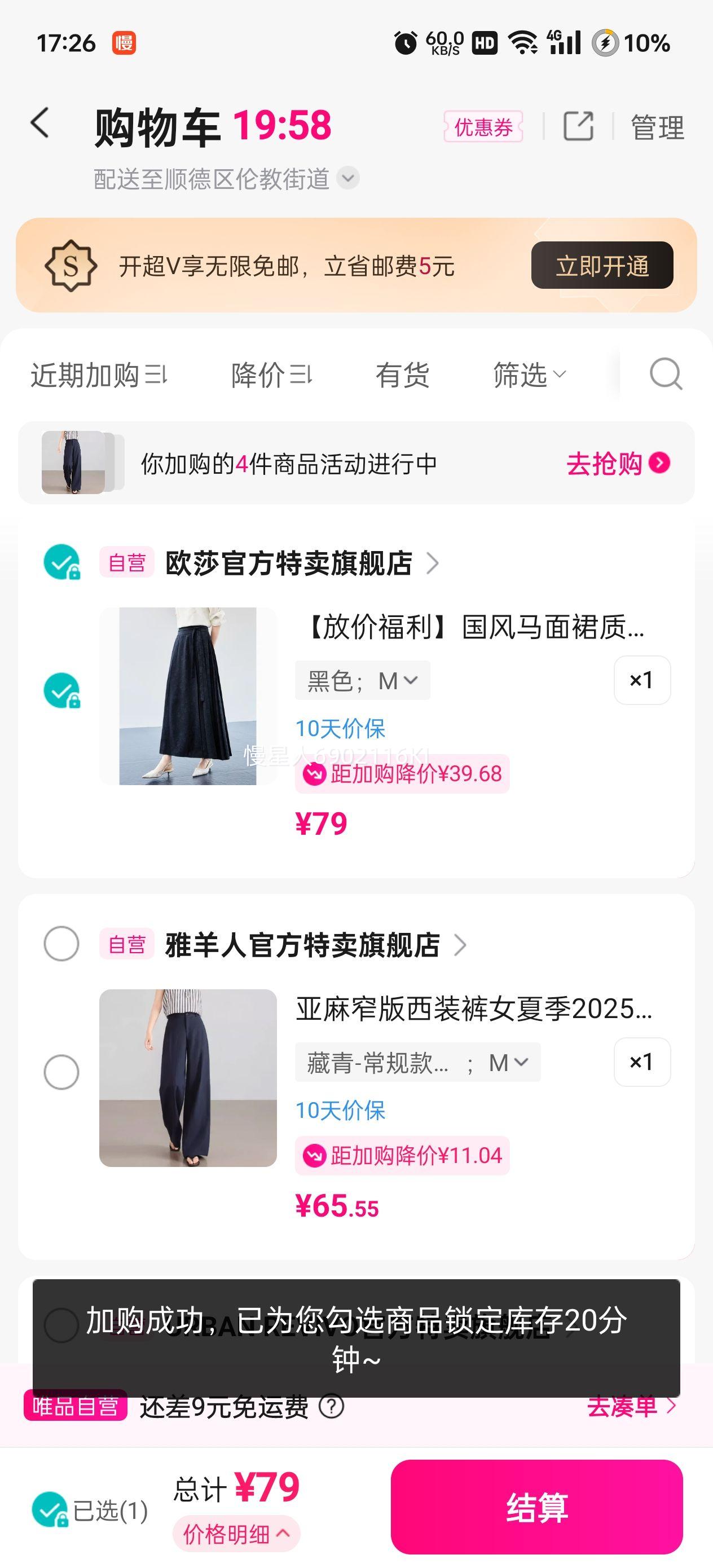Sort by 近期加购

[99, 375]
